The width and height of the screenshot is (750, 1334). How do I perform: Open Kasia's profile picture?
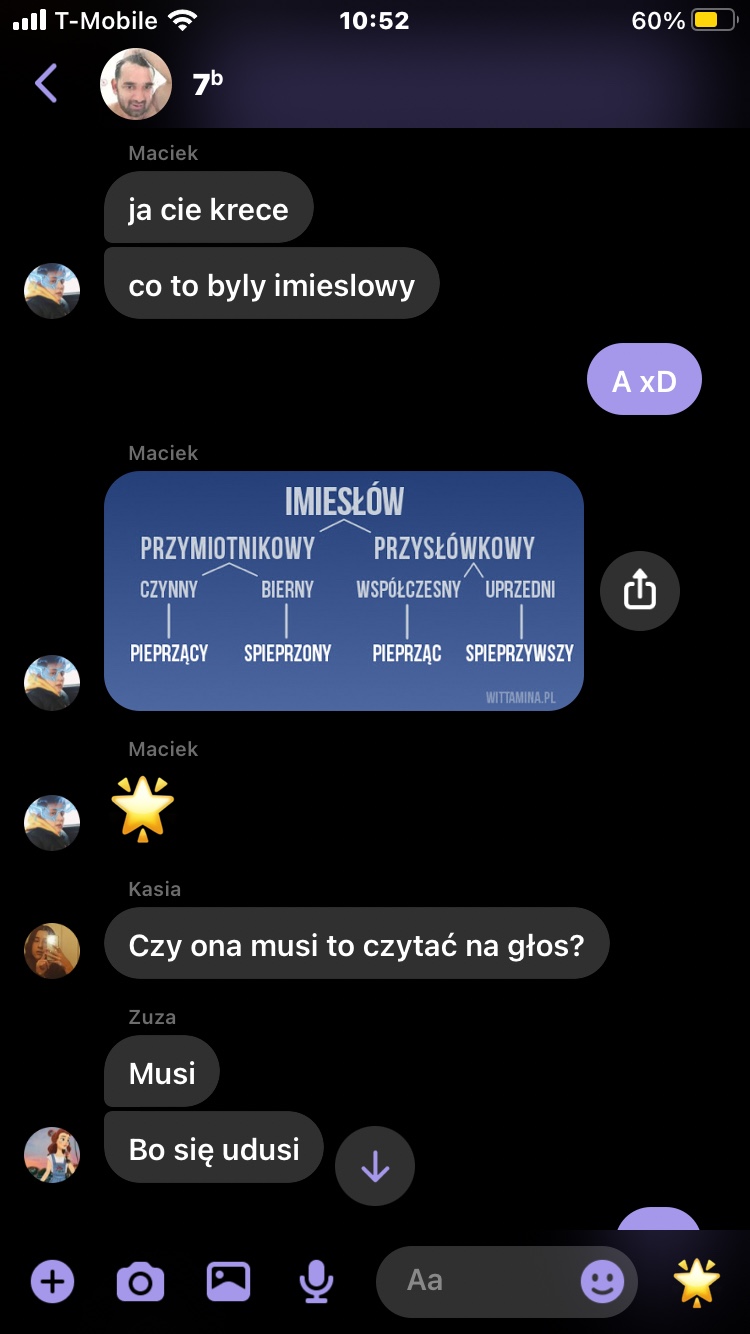coord(52,950)
